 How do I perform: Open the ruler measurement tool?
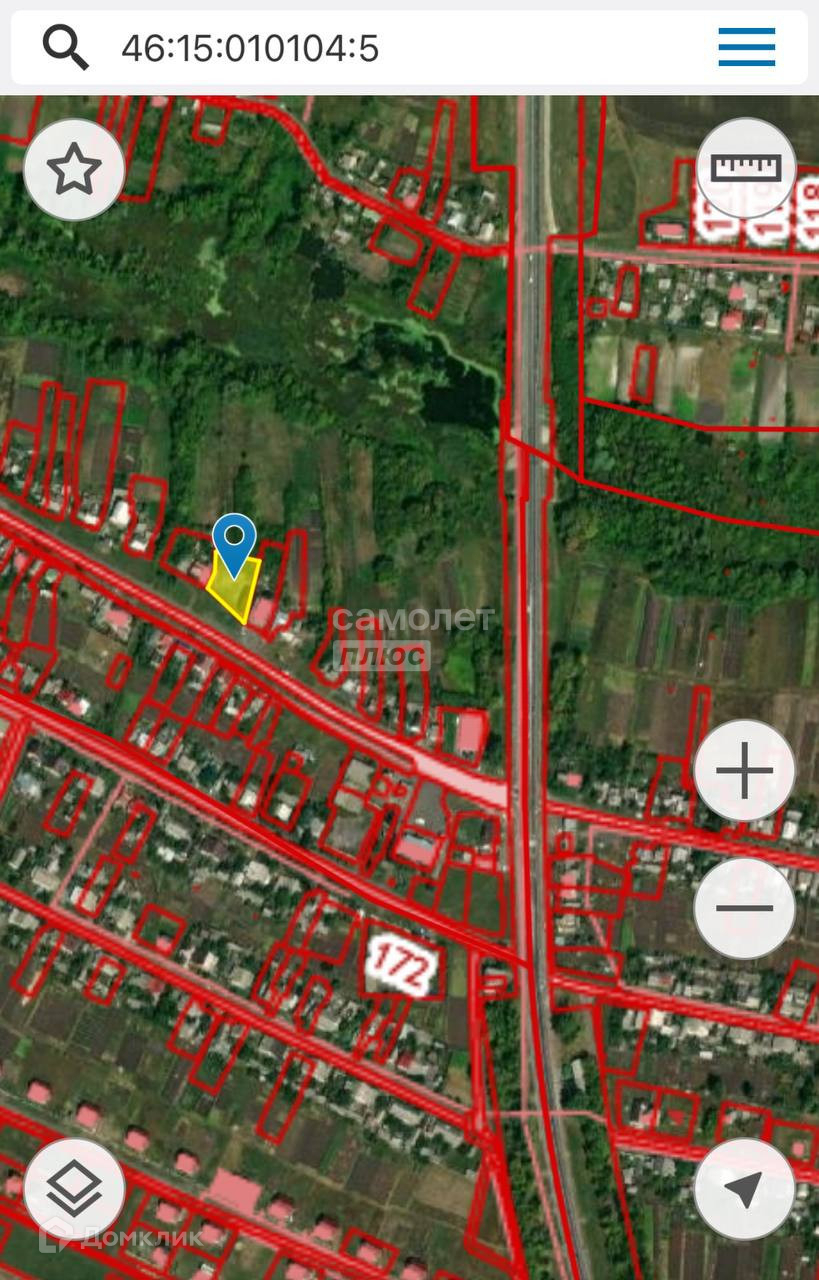click(x=745, y=168)
